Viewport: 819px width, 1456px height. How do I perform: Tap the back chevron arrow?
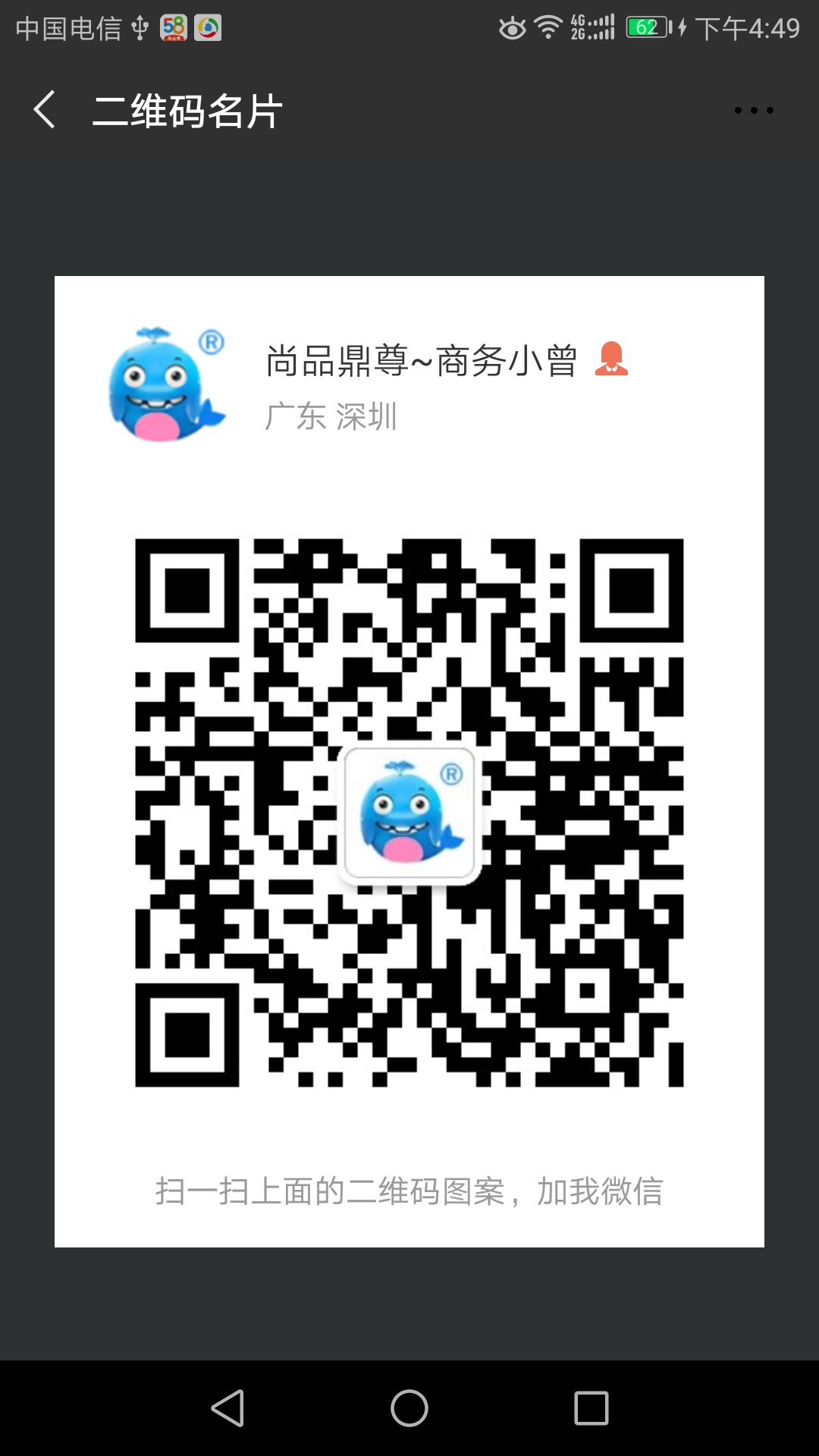[x=45, y=109]
